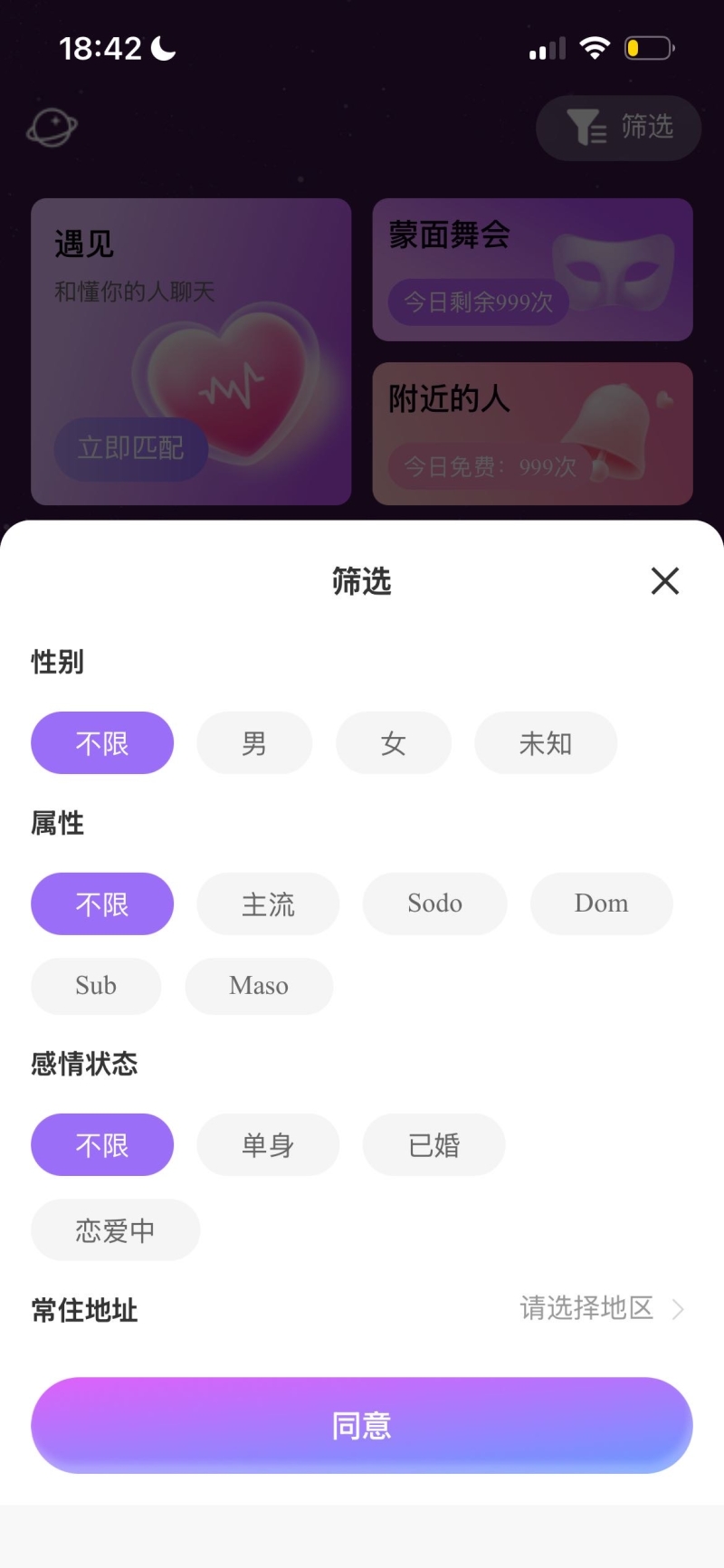Pick 未知 gender option
Image resolution: width=724 pixels, height=1568 pixels.
click(545, 743)
